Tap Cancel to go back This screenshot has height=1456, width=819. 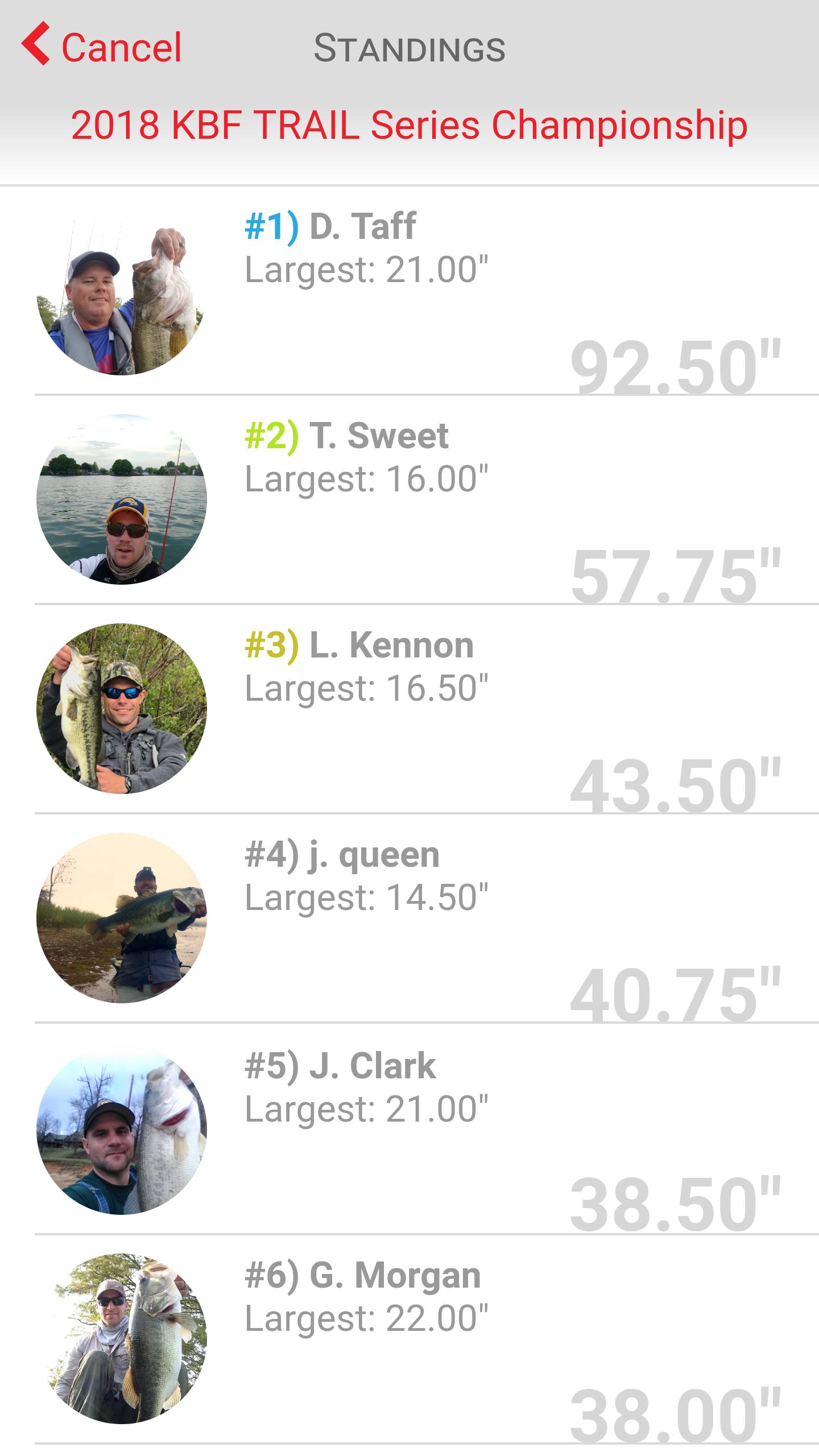click(x=102, y=47)
